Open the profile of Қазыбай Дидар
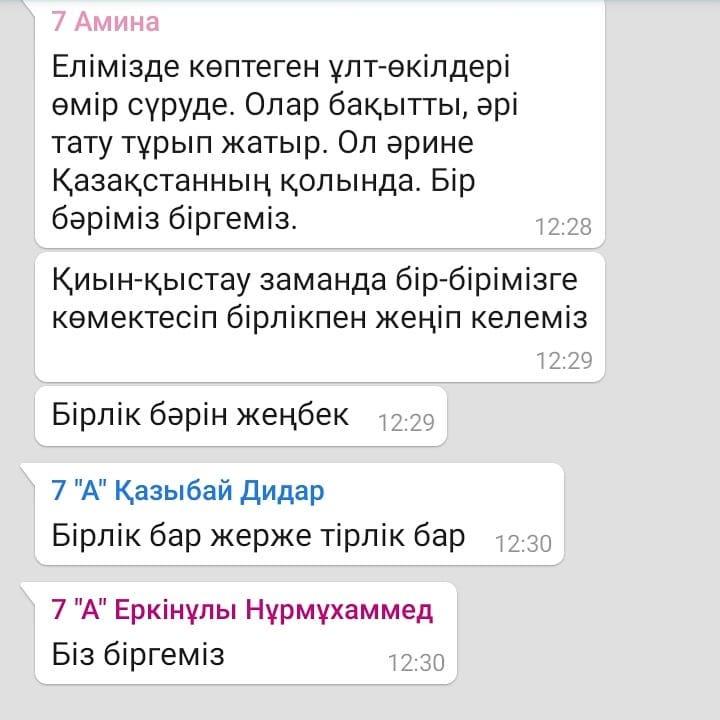 tap(187, 491)
